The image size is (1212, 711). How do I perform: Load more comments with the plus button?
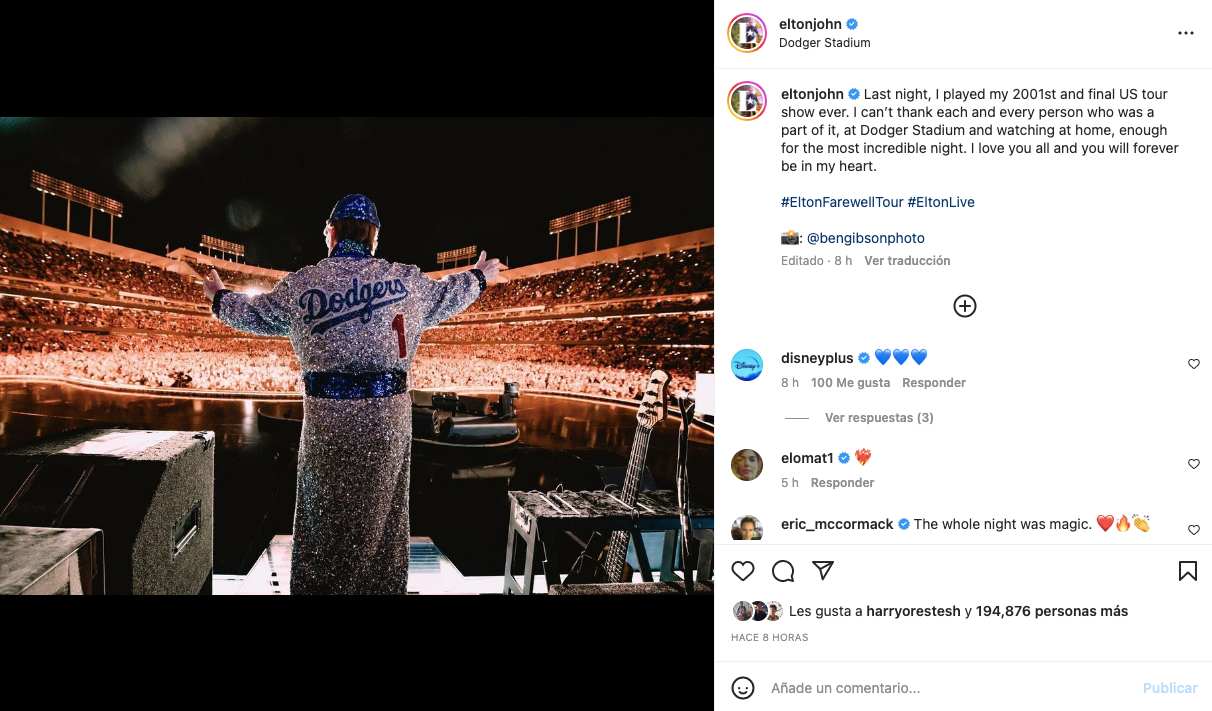click(965, 306)
